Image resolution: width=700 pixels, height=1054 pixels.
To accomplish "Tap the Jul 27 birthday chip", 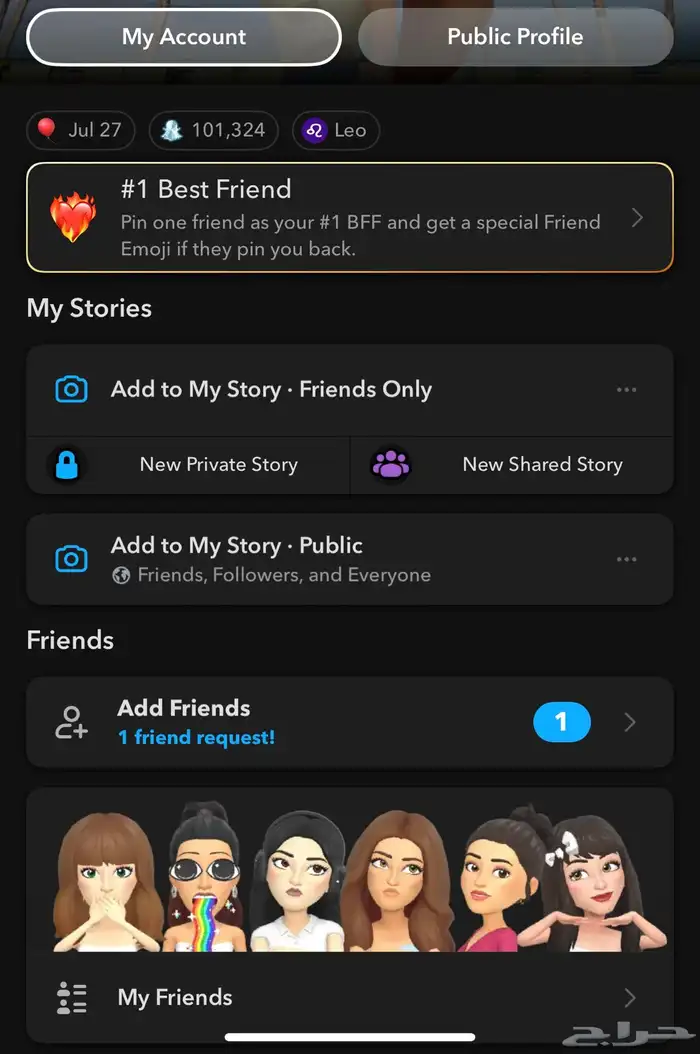I will (x=80, y=130).
